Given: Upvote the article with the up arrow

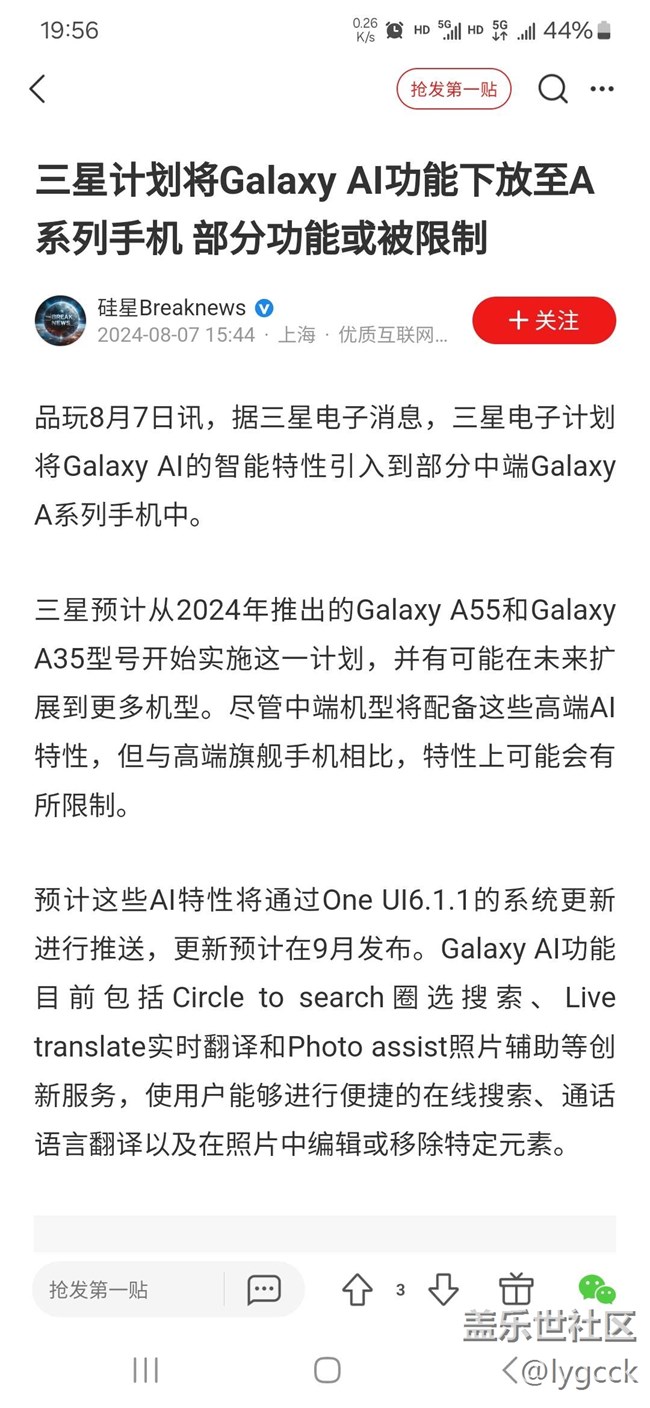Looking at the screenshot, I should [357, 1290].
